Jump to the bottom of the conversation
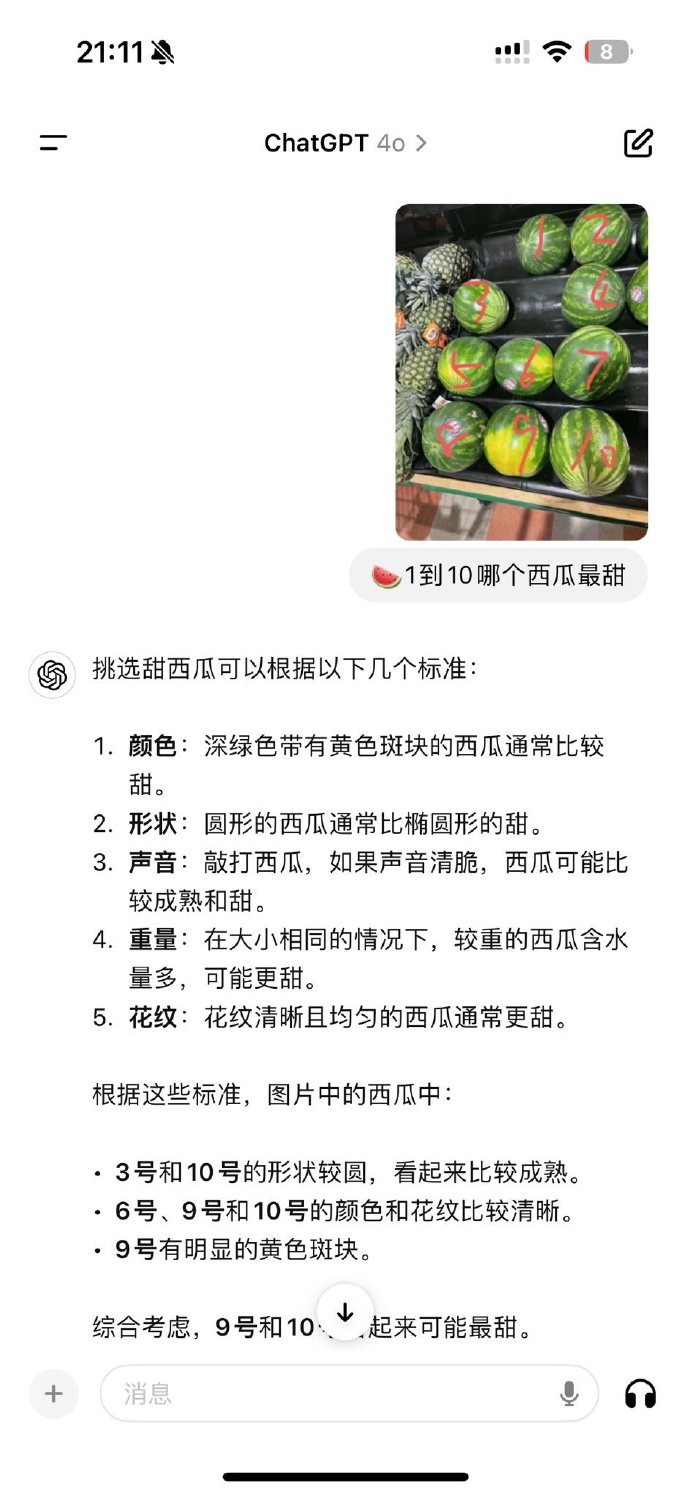The width and height of the screenshot is (690, 1495). tap(345, 1313)
